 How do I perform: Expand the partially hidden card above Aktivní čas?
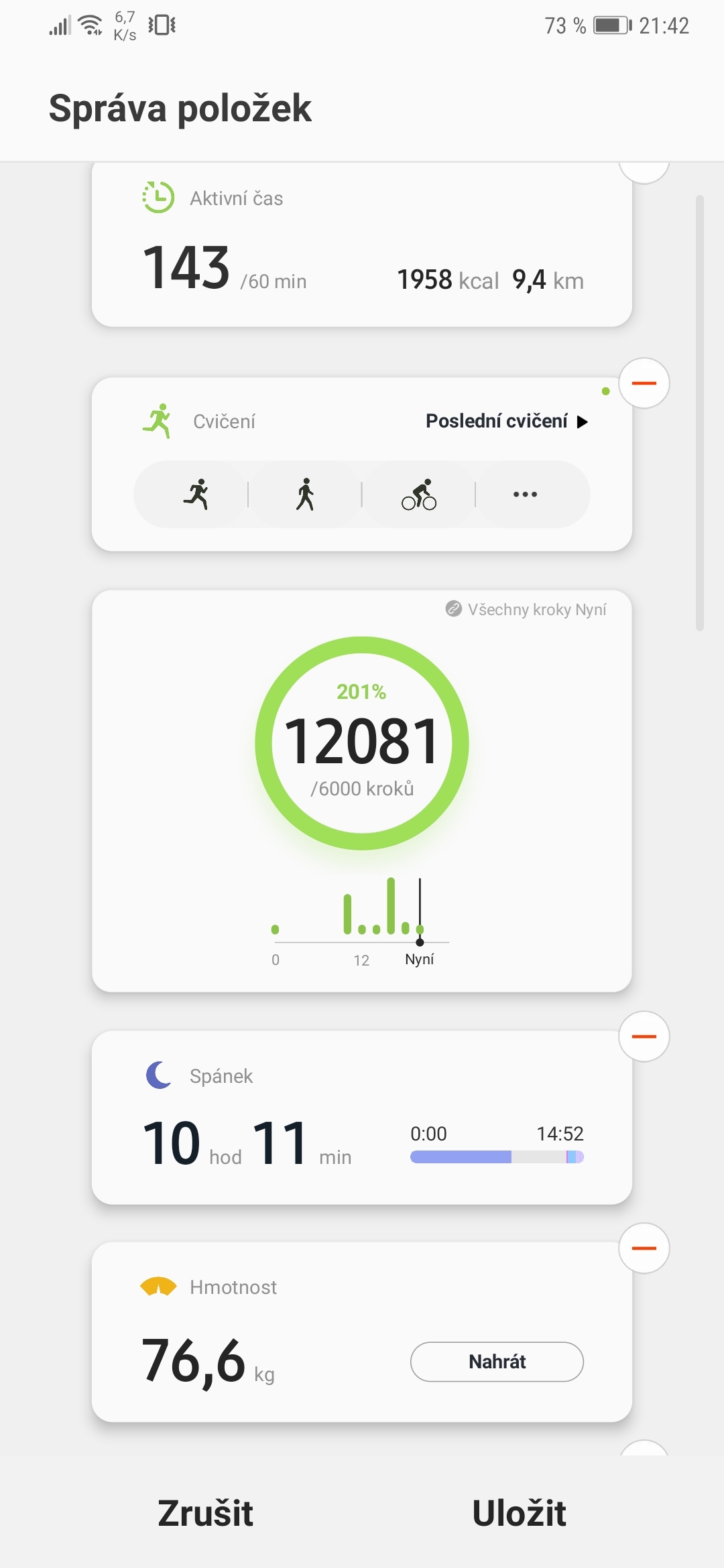tap(643, 168)
